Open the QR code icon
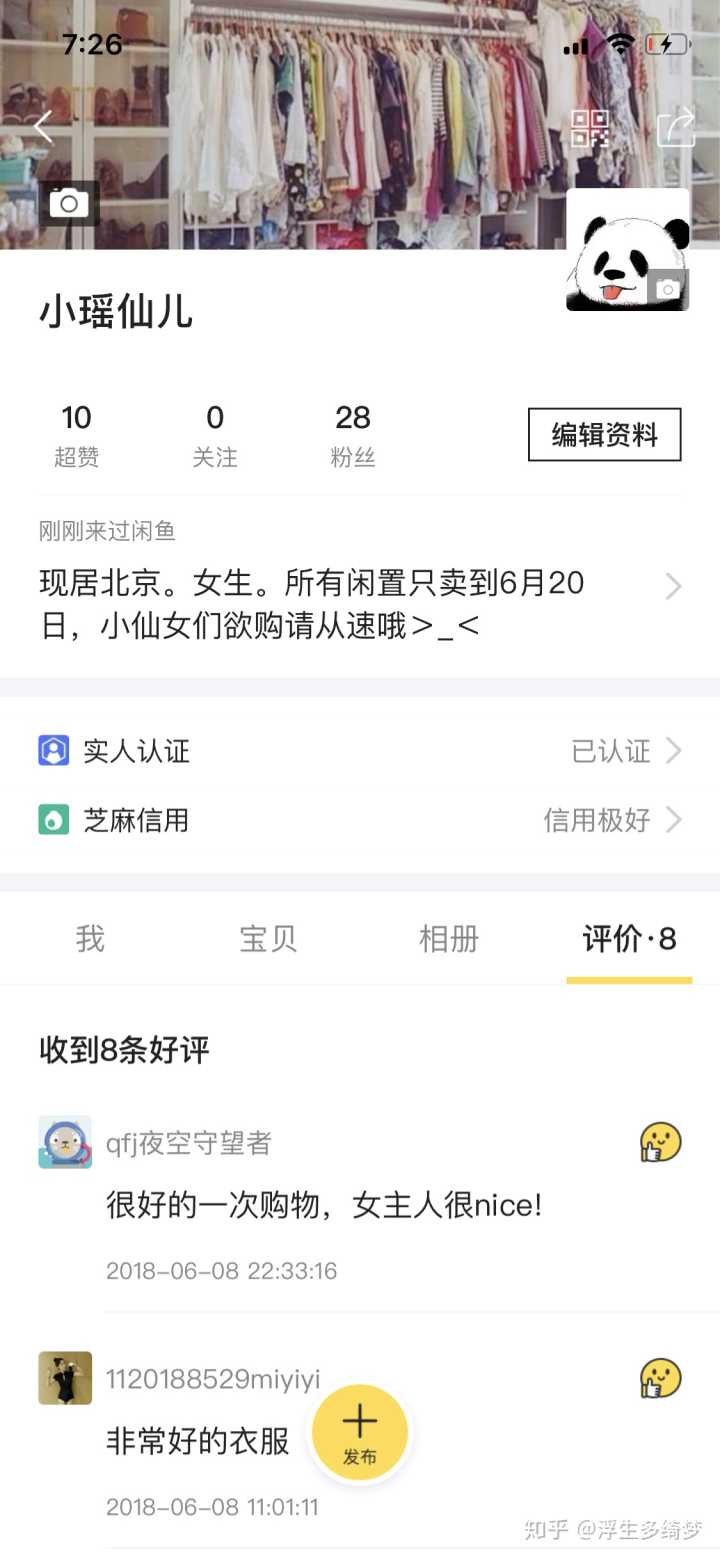 coord(590,129)
